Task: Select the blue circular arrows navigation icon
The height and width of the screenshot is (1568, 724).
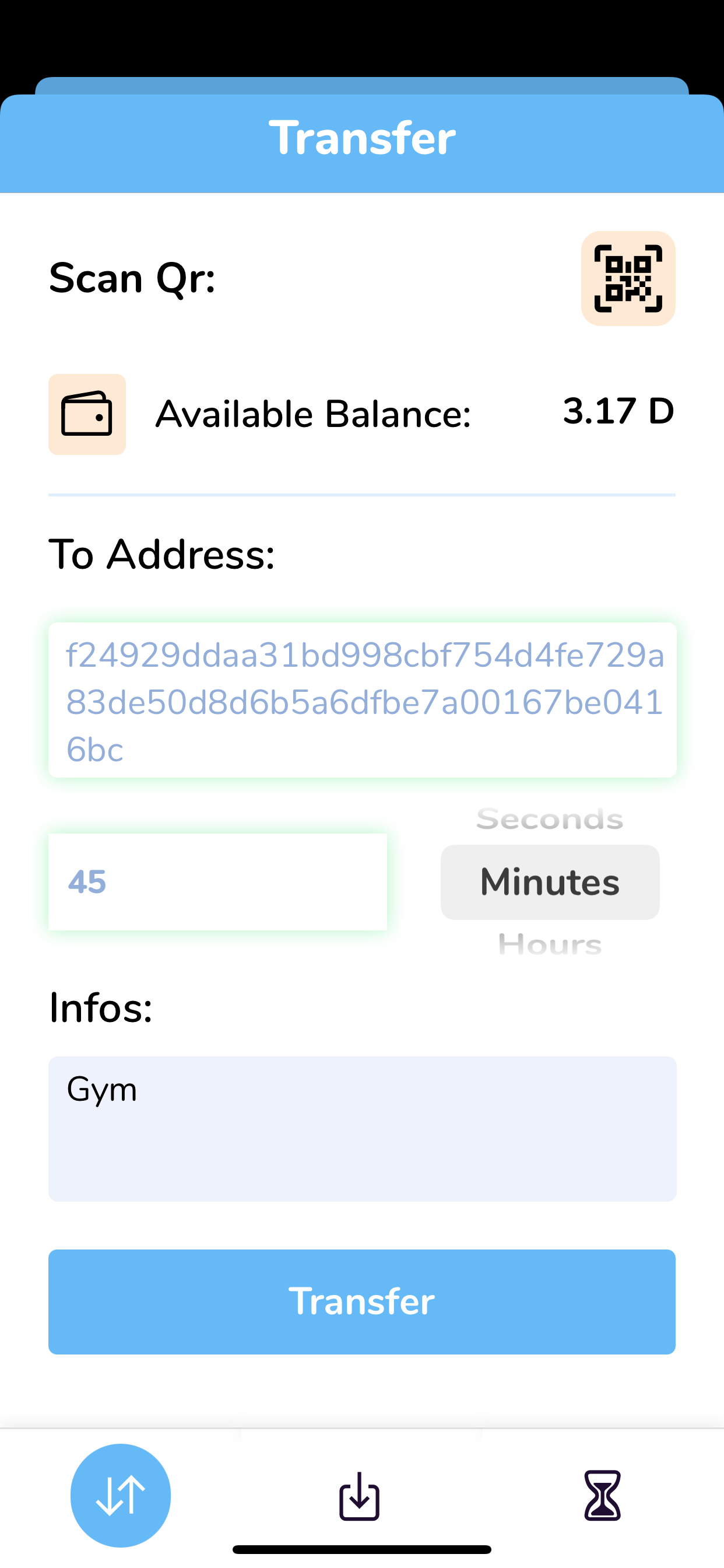Action: pyautogui.click(x=120, y=1495)
